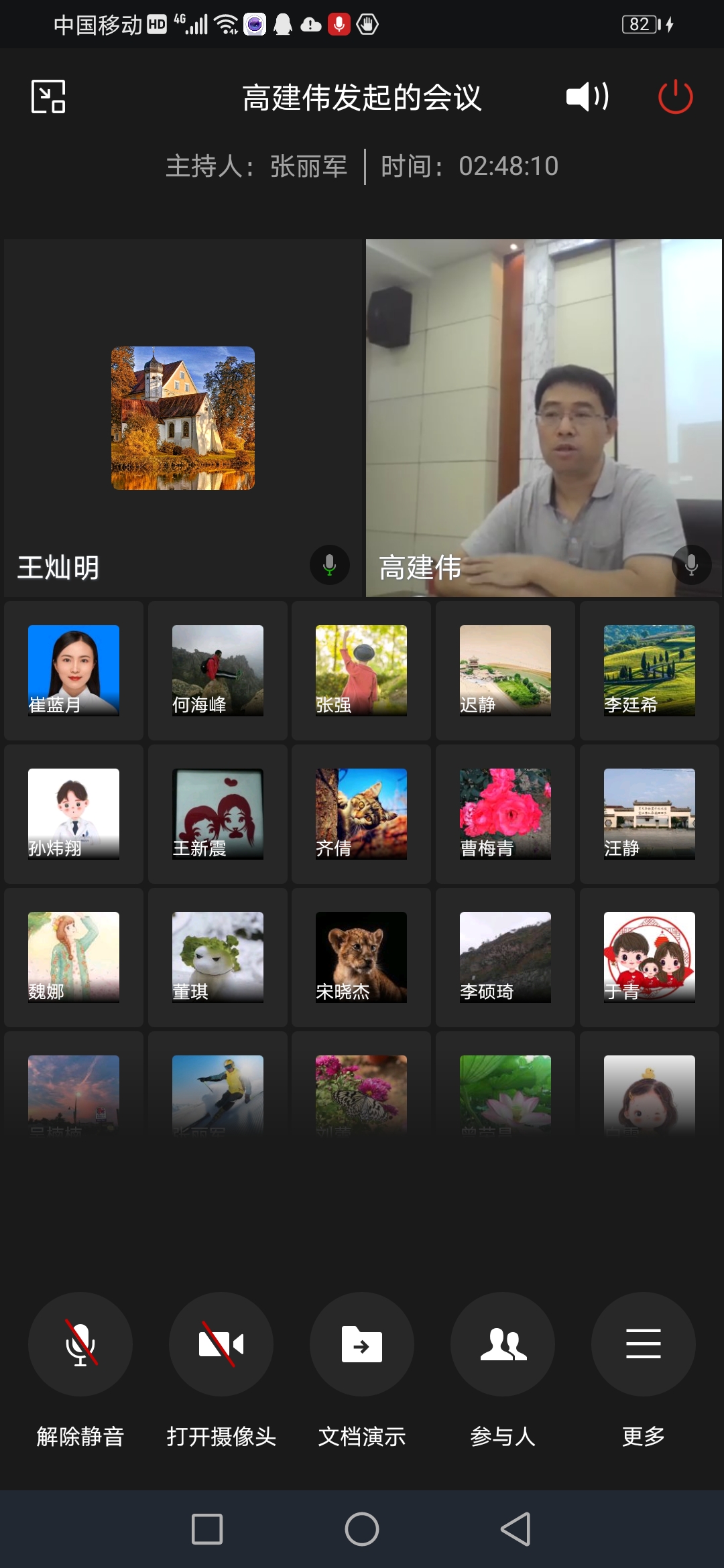
Task: Select participant 于青
Action: point(649,957)
